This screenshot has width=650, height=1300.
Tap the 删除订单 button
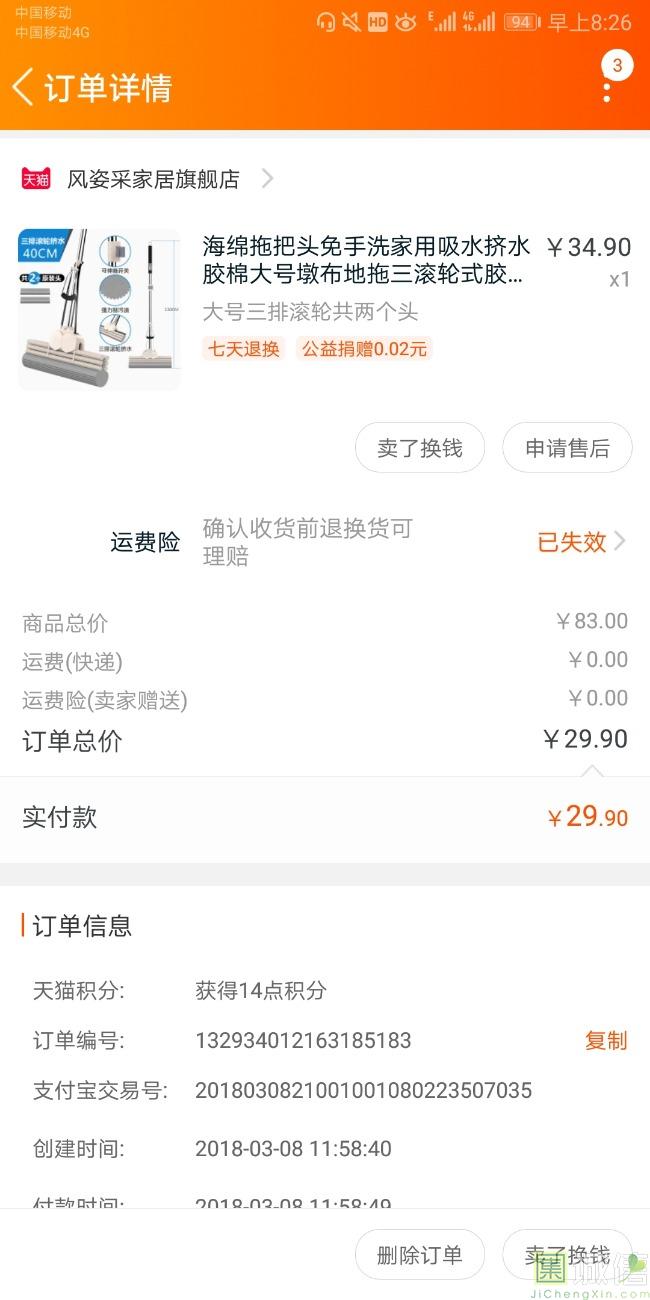[x=419, y=1255]
